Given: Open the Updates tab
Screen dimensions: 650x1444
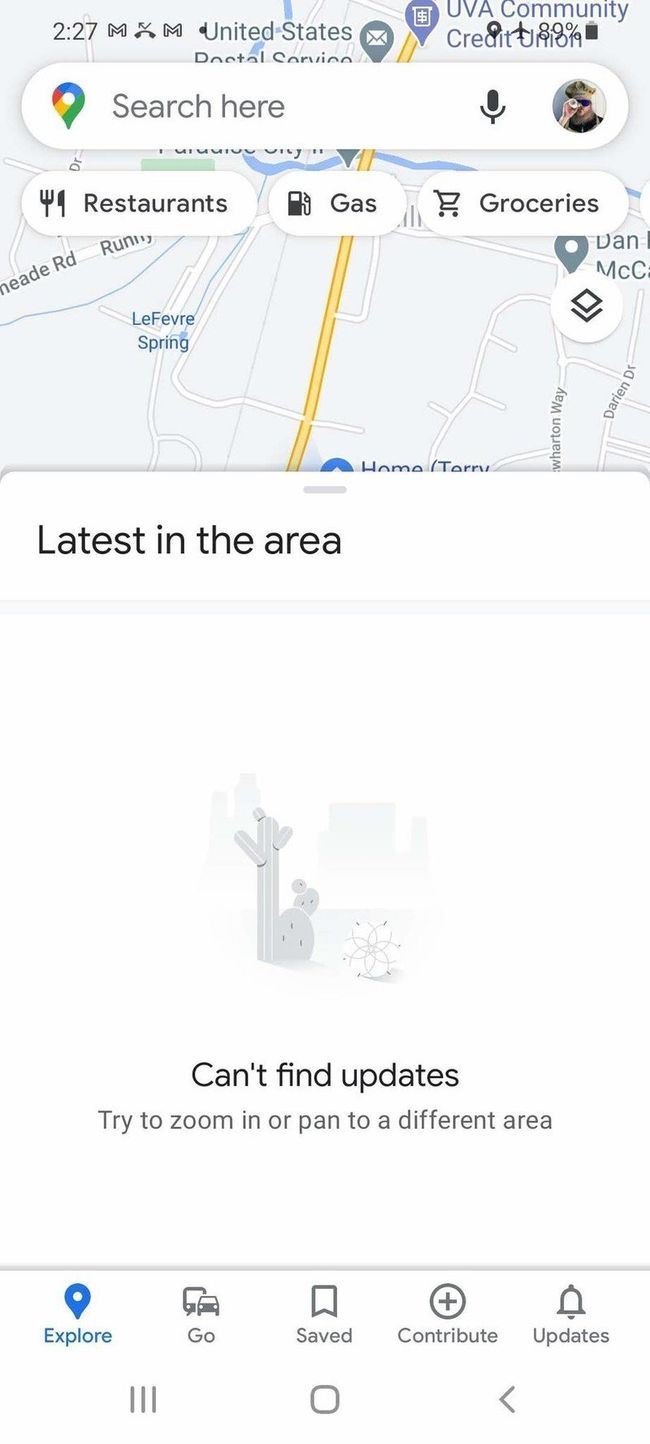Looking at the screenshot, I should coord(571,1315).
